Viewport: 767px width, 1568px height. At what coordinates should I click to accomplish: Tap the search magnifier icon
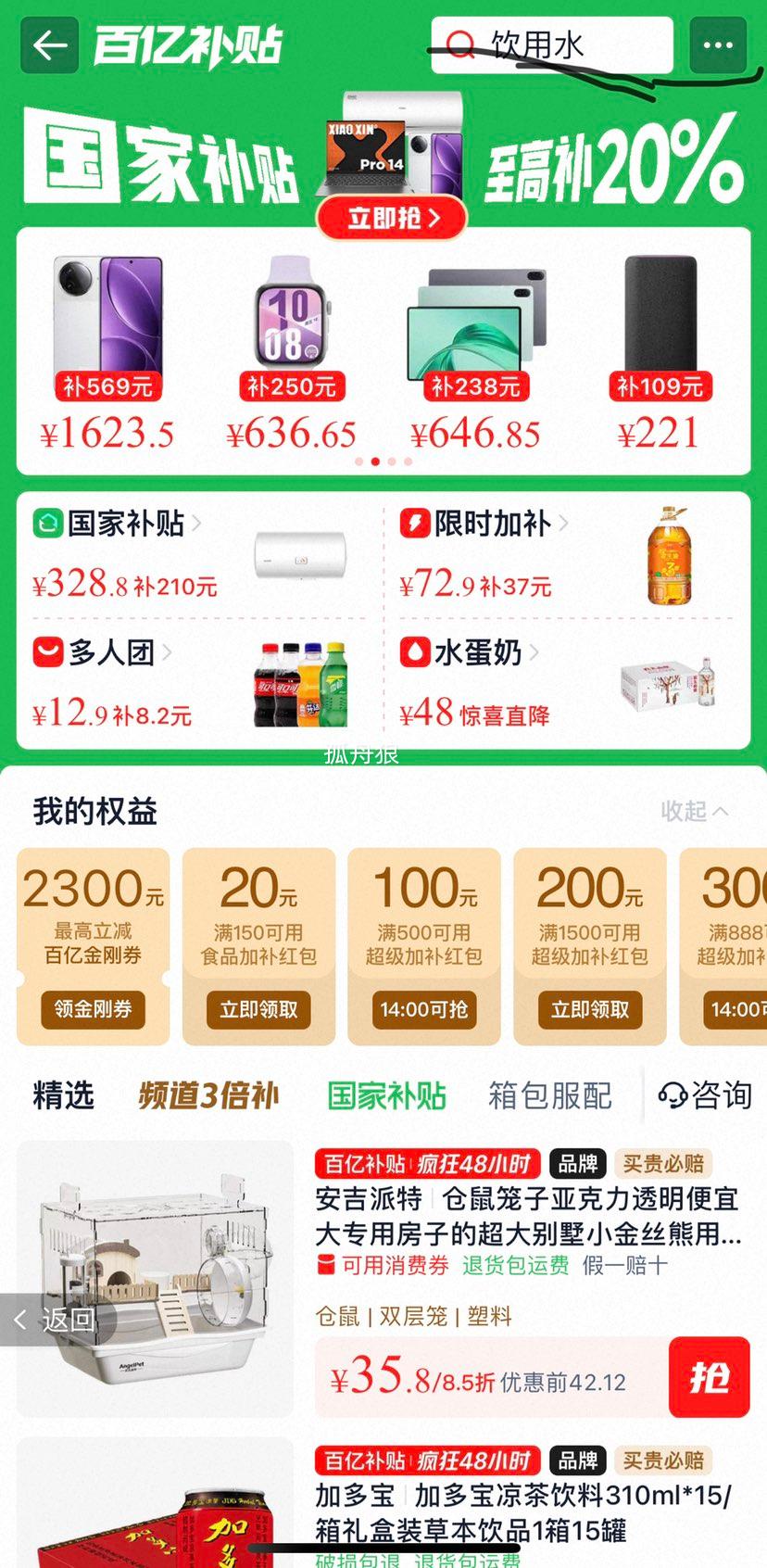(460, 45)
